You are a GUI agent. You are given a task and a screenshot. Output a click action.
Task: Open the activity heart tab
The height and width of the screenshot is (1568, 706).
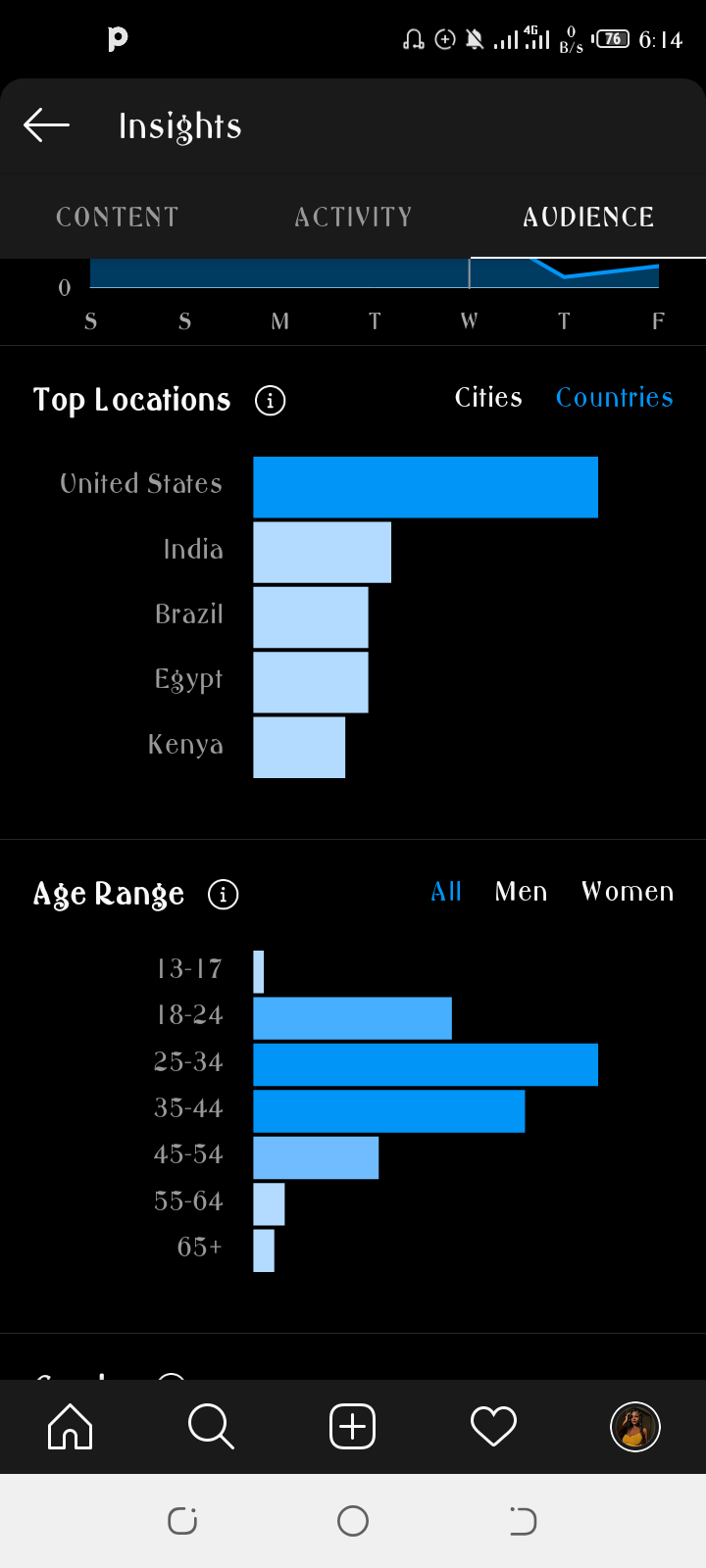[493, 1426]
